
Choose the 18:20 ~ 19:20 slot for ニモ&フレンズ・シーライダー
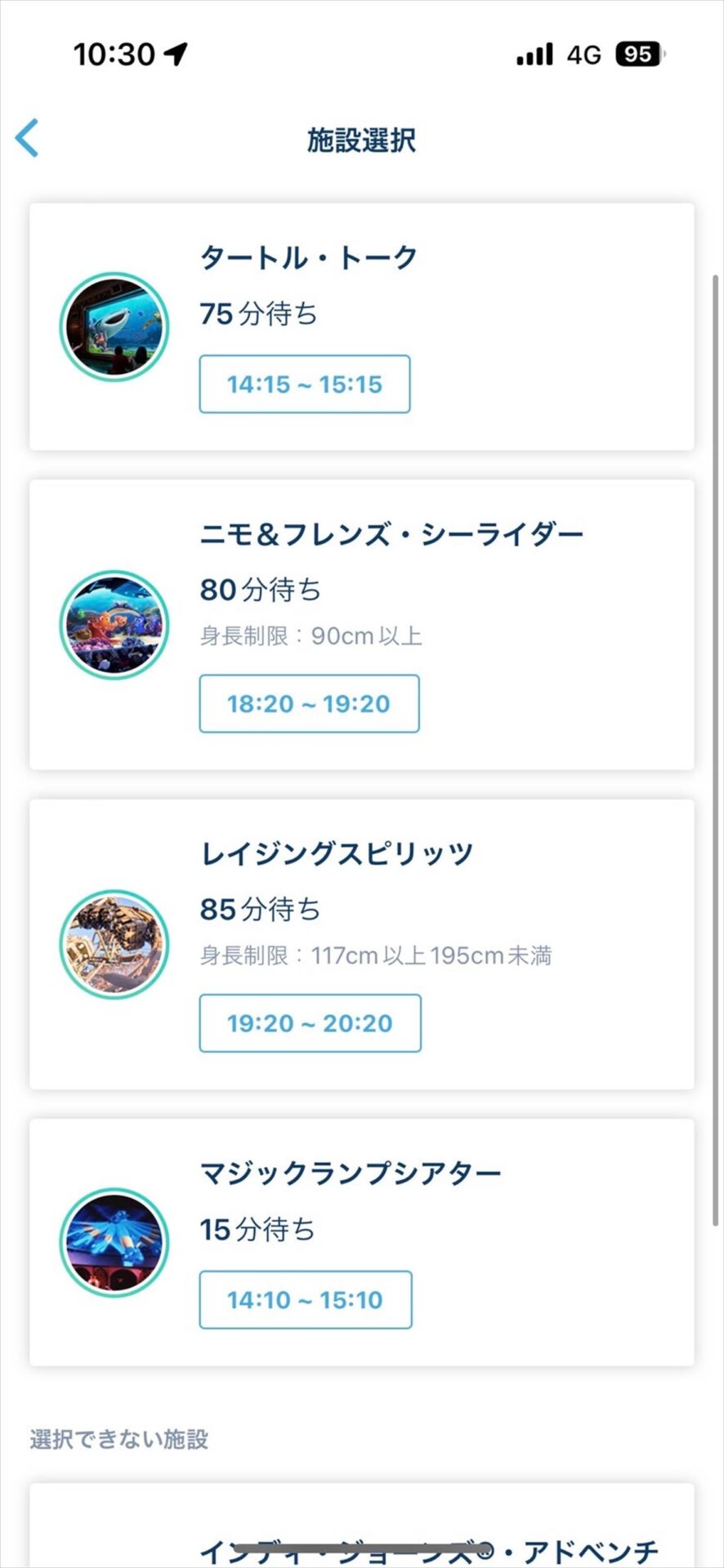309,703
